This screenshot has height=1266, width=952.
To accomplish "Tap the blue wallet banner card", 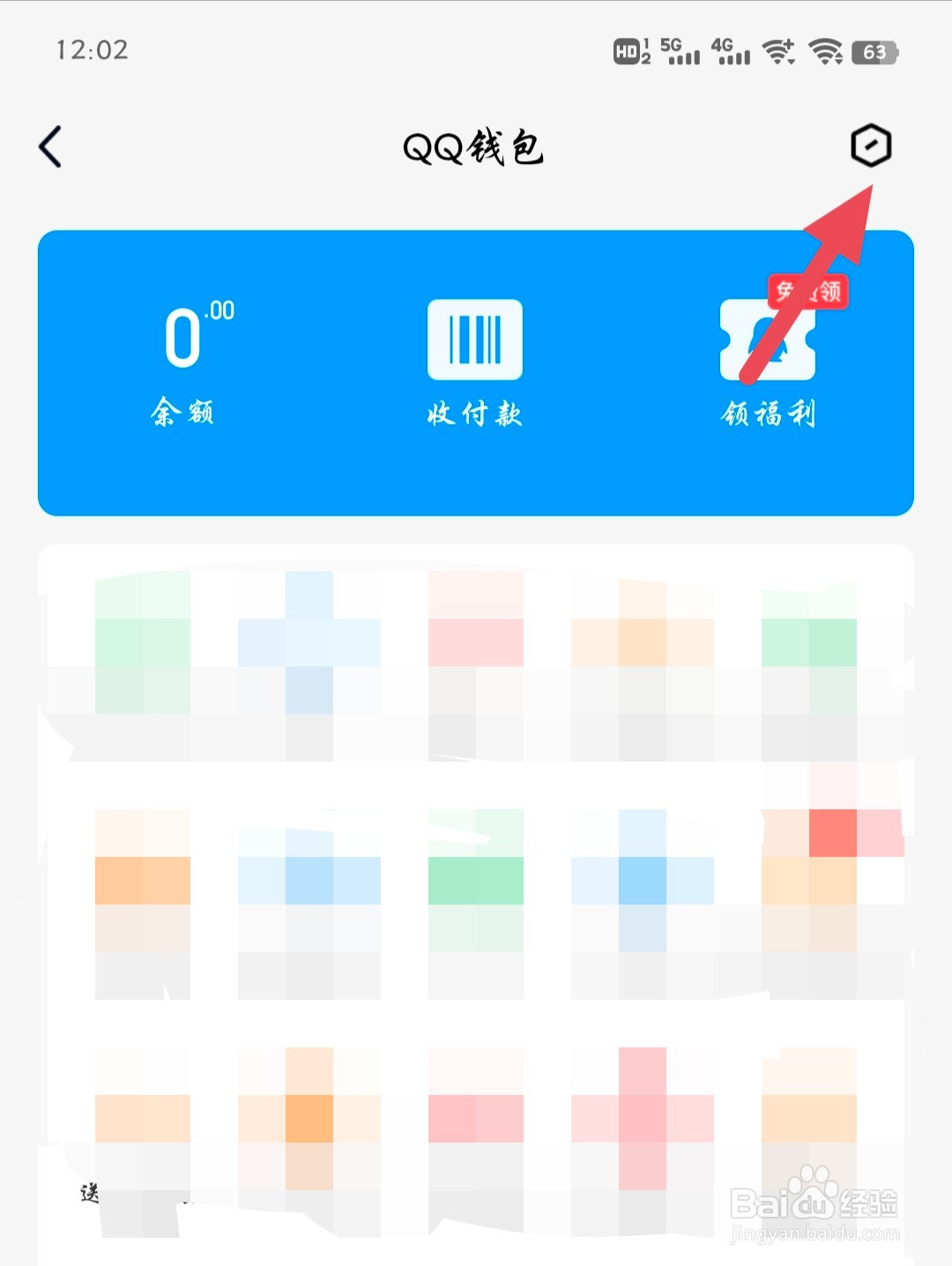I will click(x=476, y=480).
